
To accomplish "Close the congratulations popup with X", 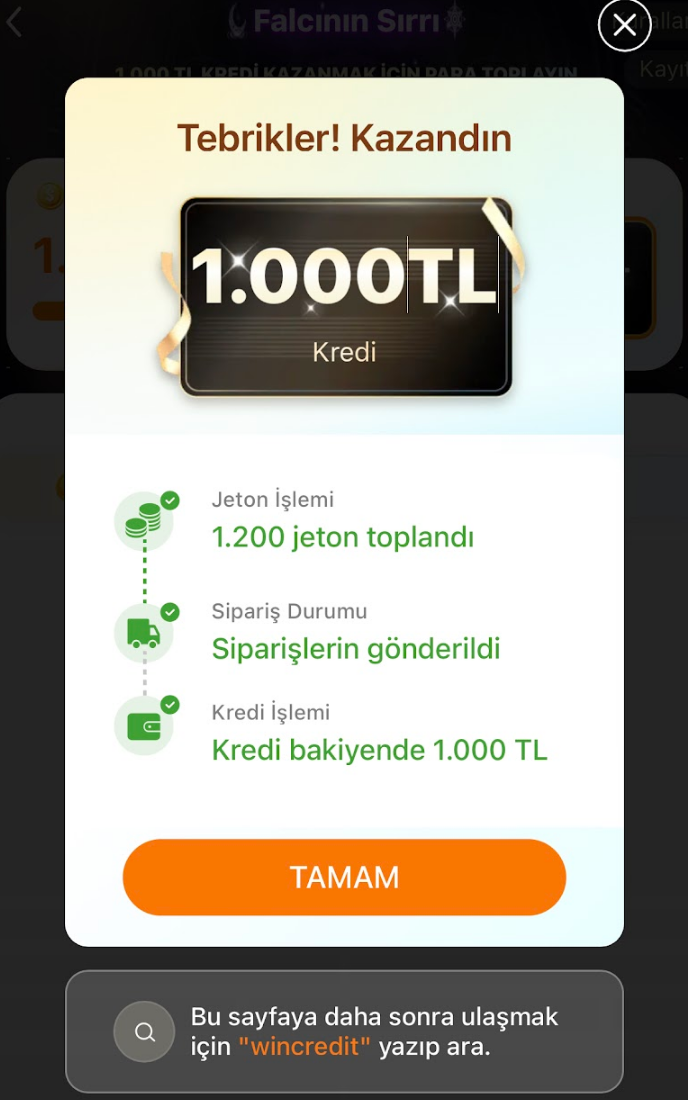I will point(624,26).
